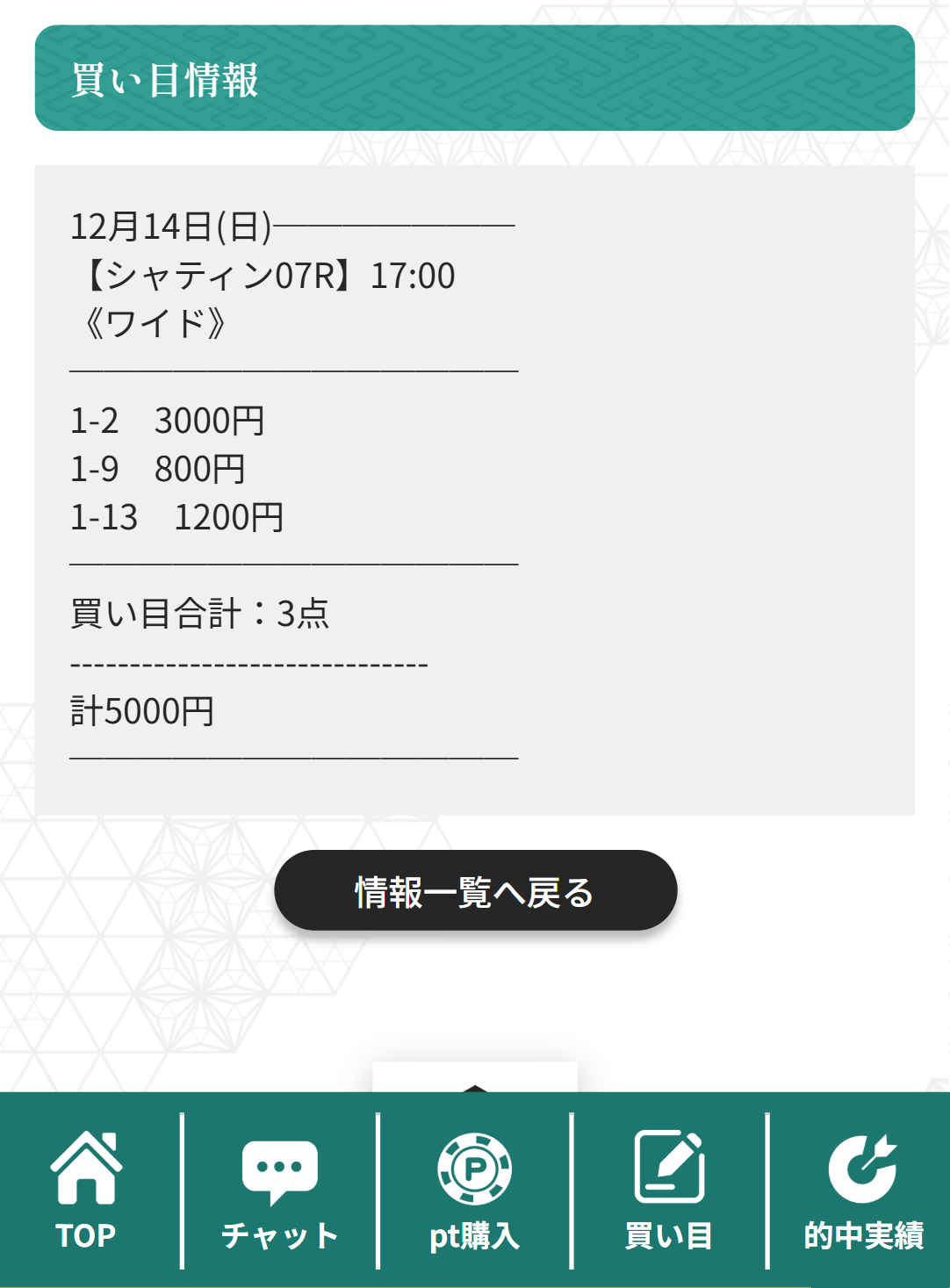Open the pt購入 tab
The width and height of the screenshot is (950, 1288).
point(474,1190)
